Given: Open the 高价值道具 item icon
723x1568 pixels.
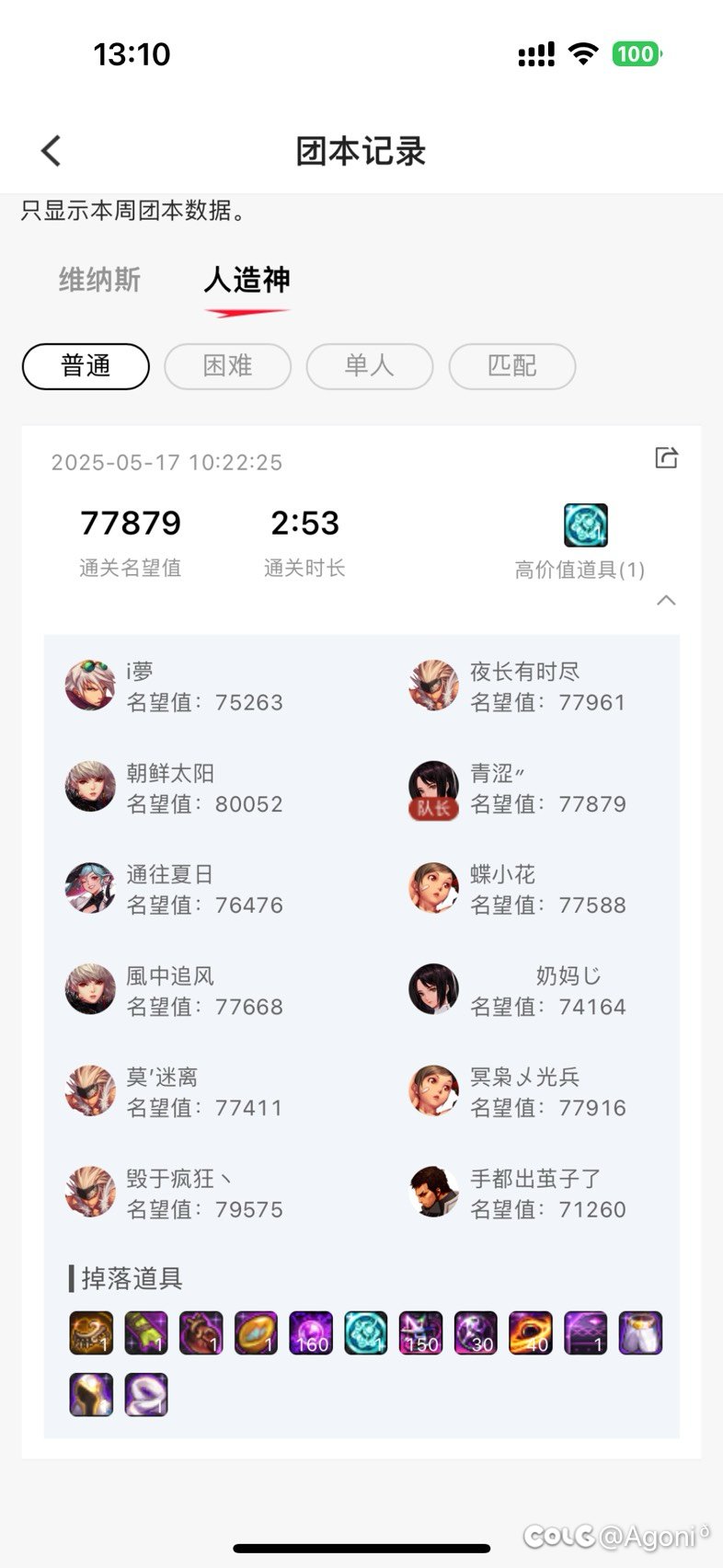Looking at the screenshot, I should pyautogui.click(x=585, y=525).
